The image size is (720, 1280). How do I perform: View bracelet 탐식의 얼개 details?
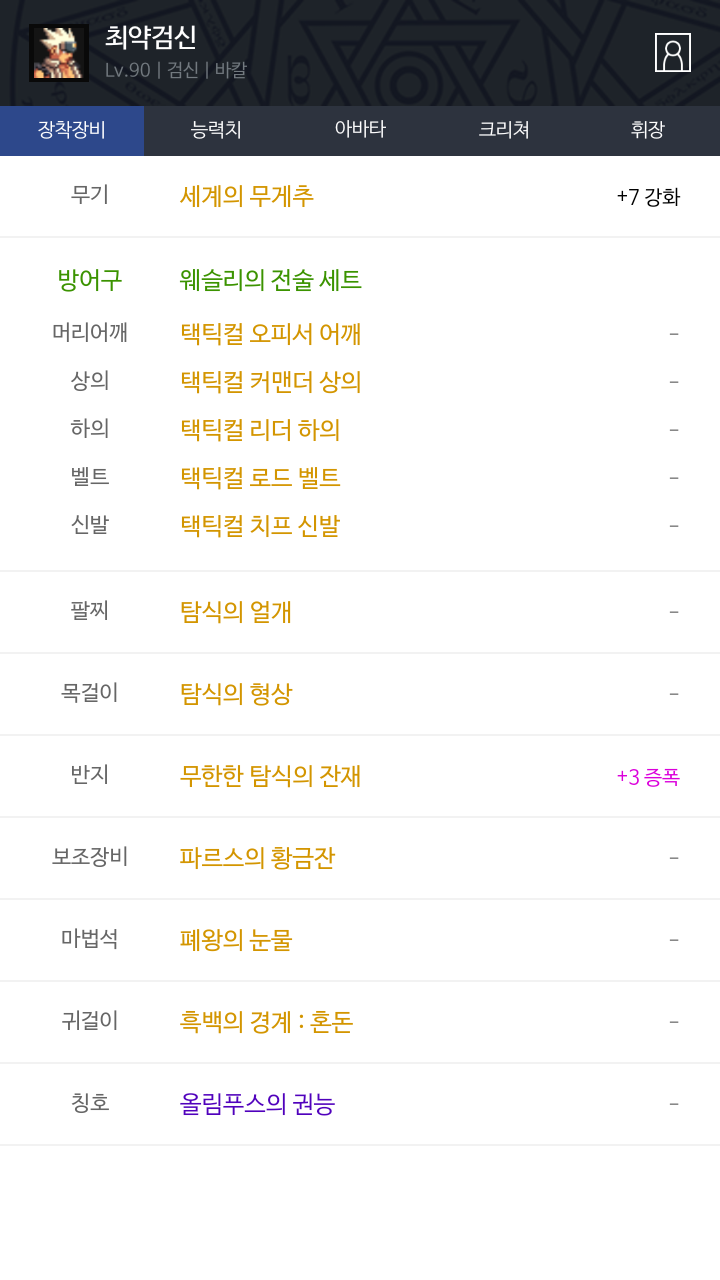(236, 612)
